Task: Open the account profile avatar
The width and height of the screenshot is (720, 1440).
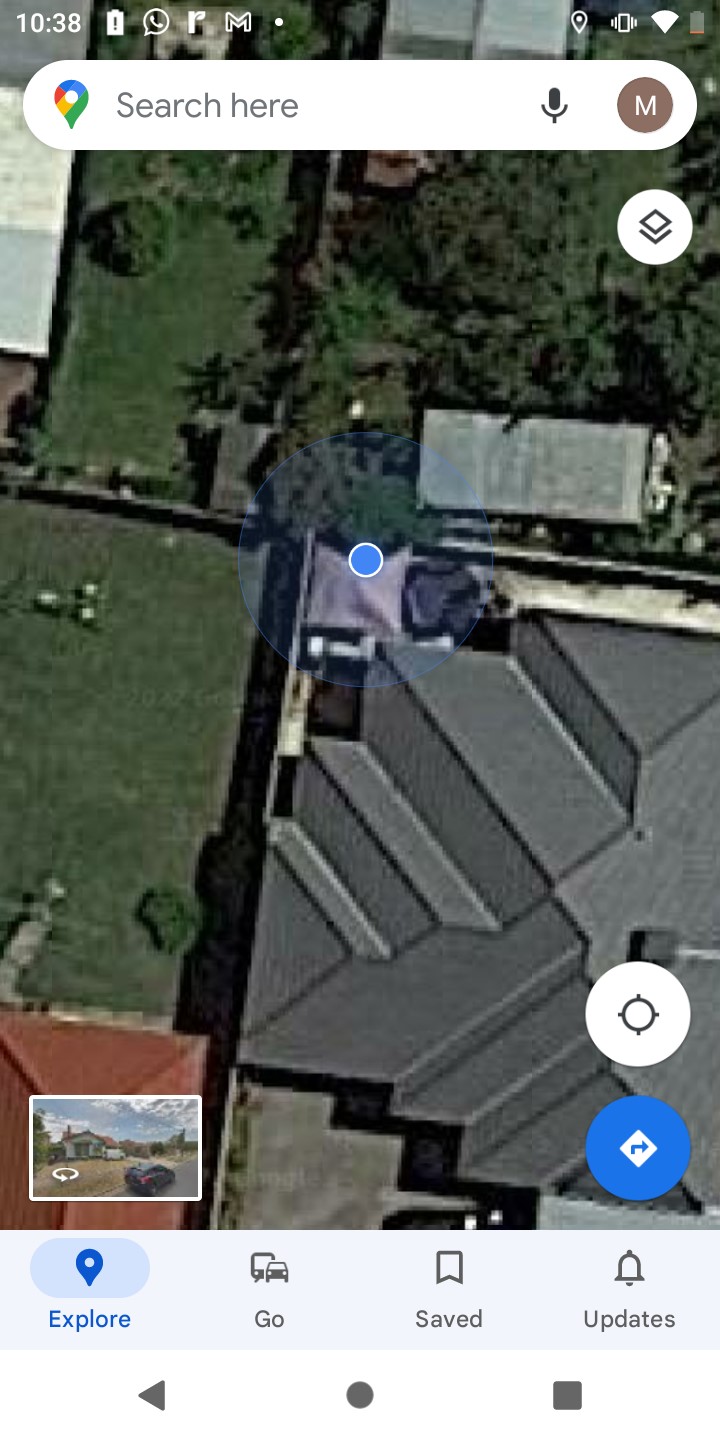Action: click(x=644, y=105)
